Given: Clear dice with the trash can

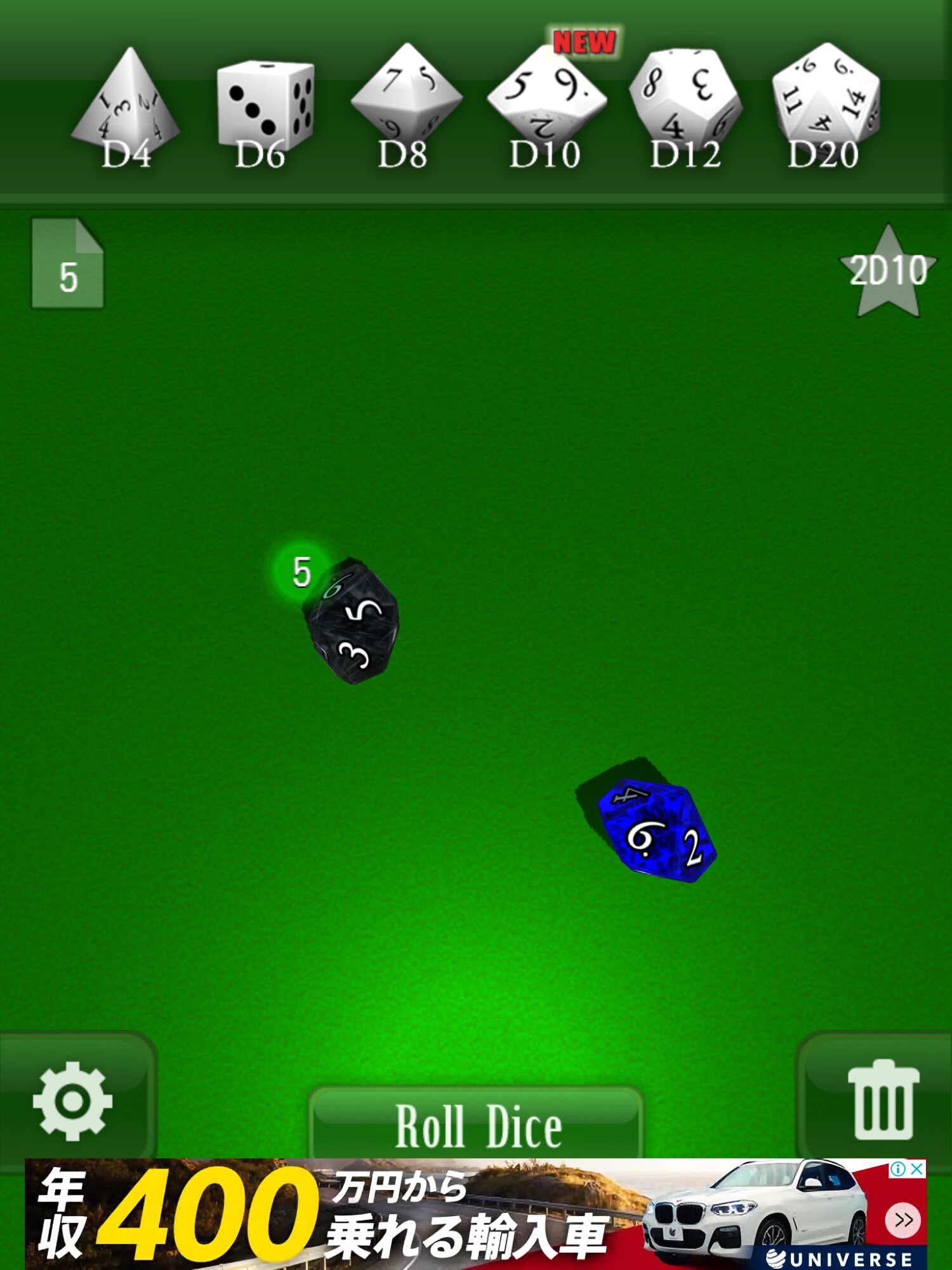Looking at the screenshot, I should [883, 1100].
